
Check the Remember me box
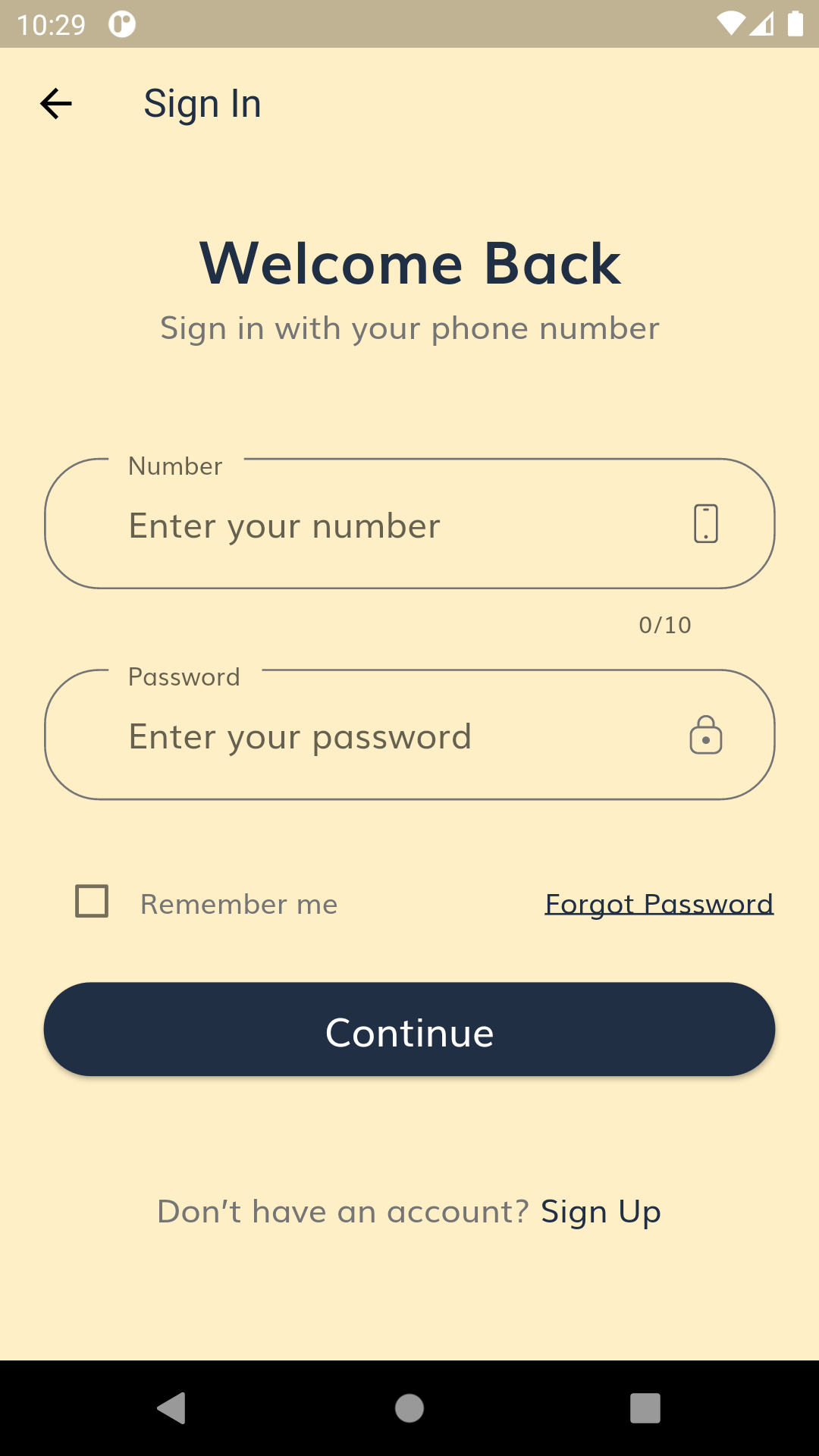click(92, 902)
